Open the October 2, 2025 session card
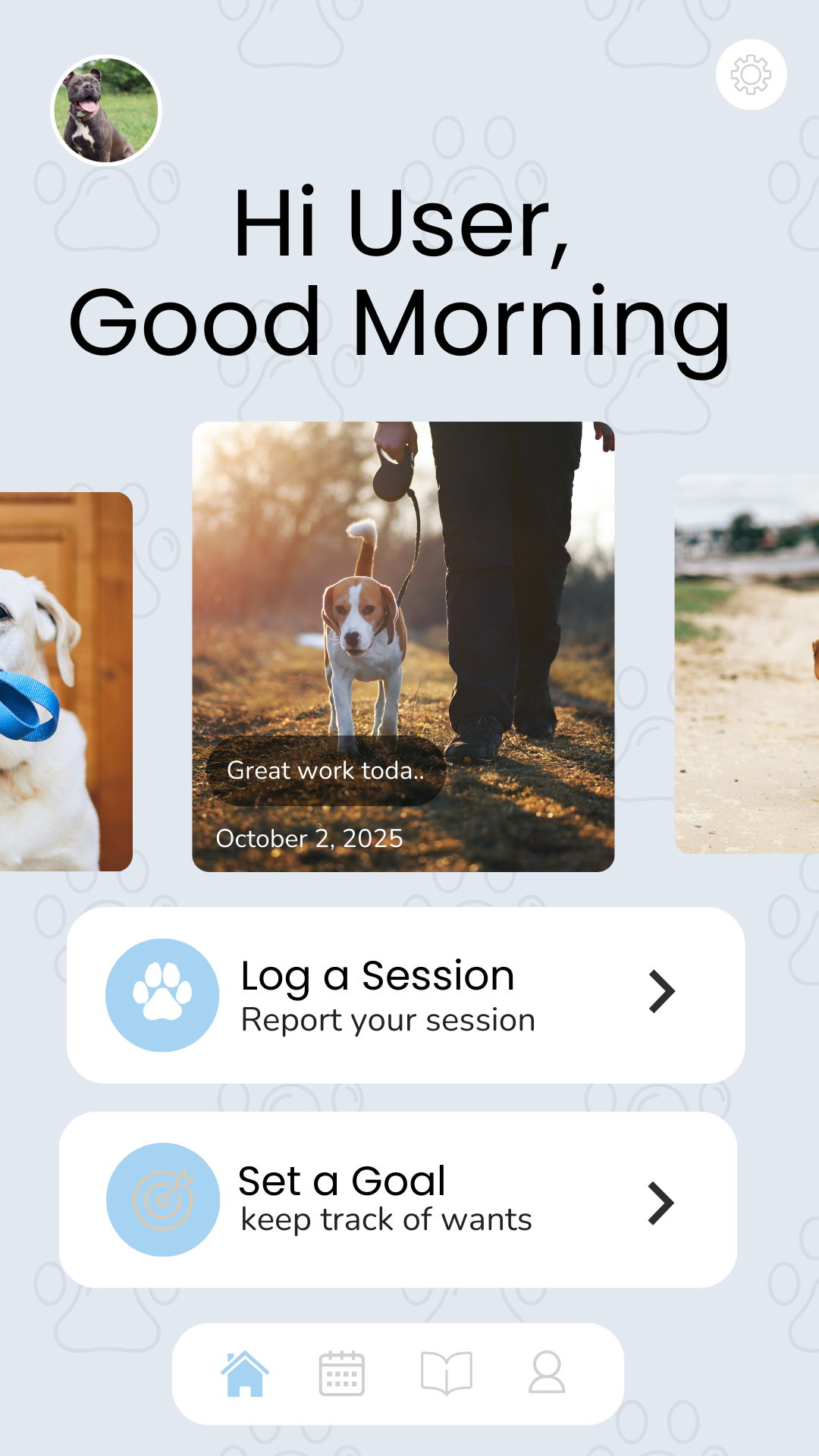This screenshot has width=819, height=1456. point(403,646)
